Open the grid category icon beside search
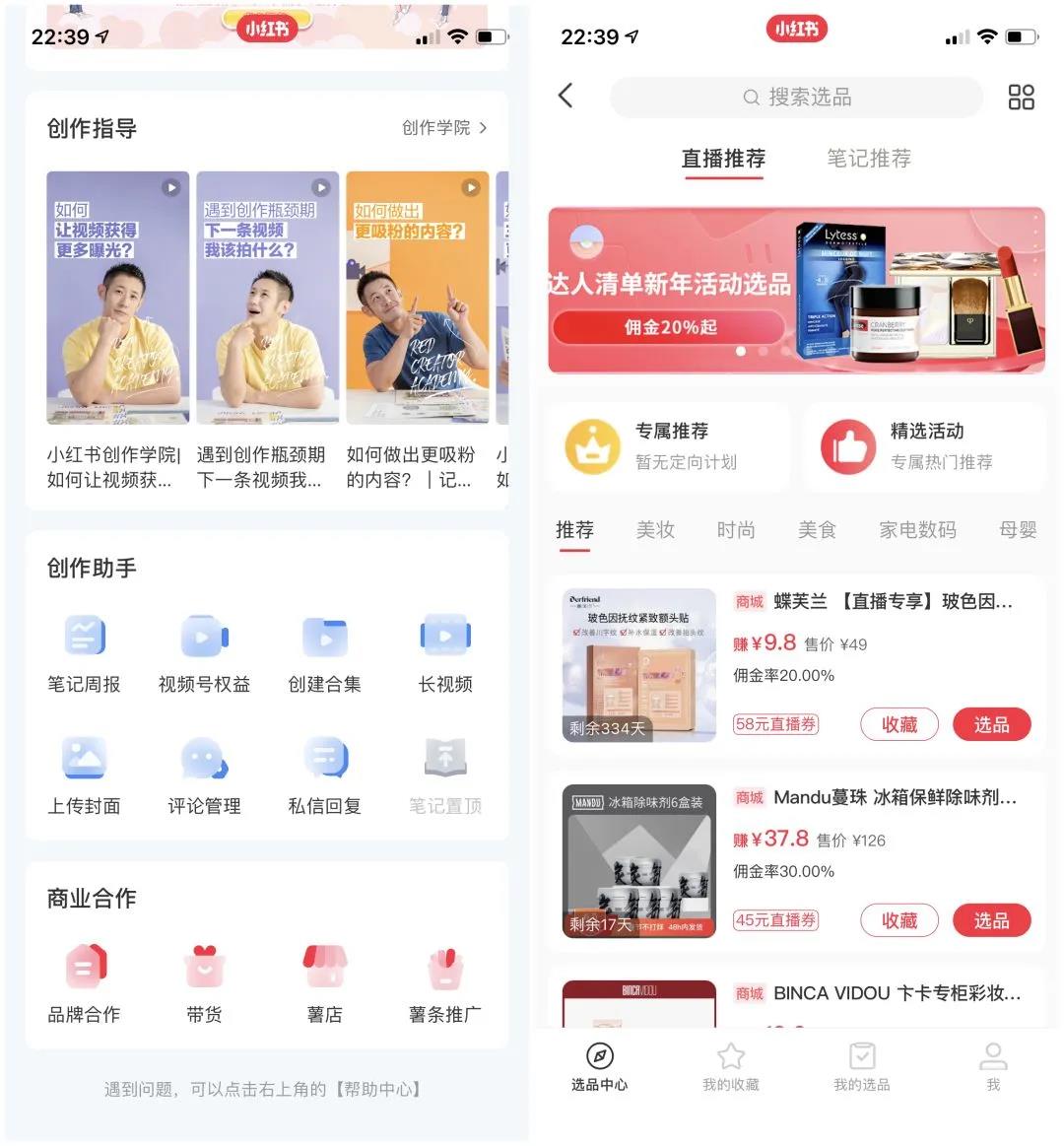 (1021, 97)
